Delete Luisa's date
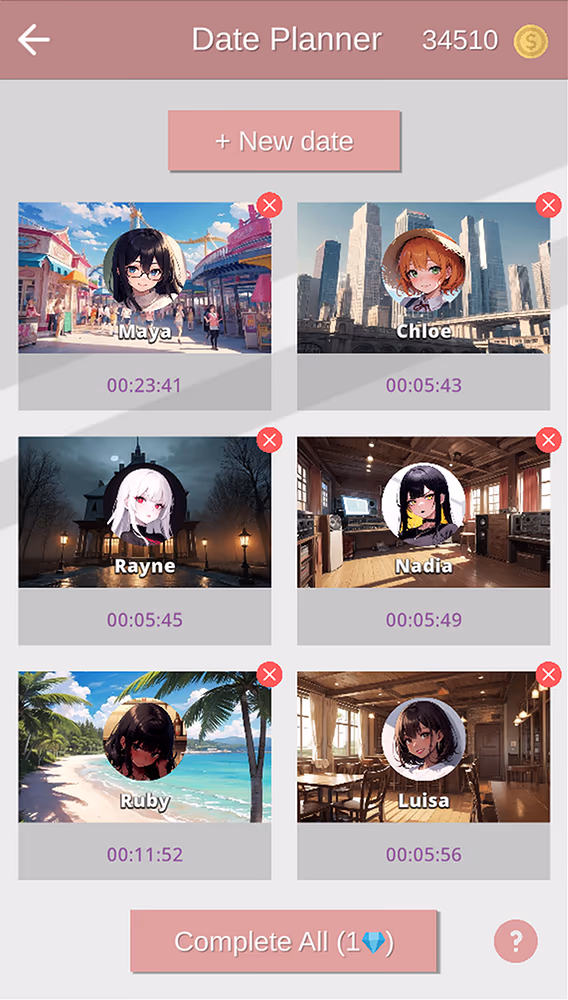This screenshot has width=568, height=1000. [548, 675]
